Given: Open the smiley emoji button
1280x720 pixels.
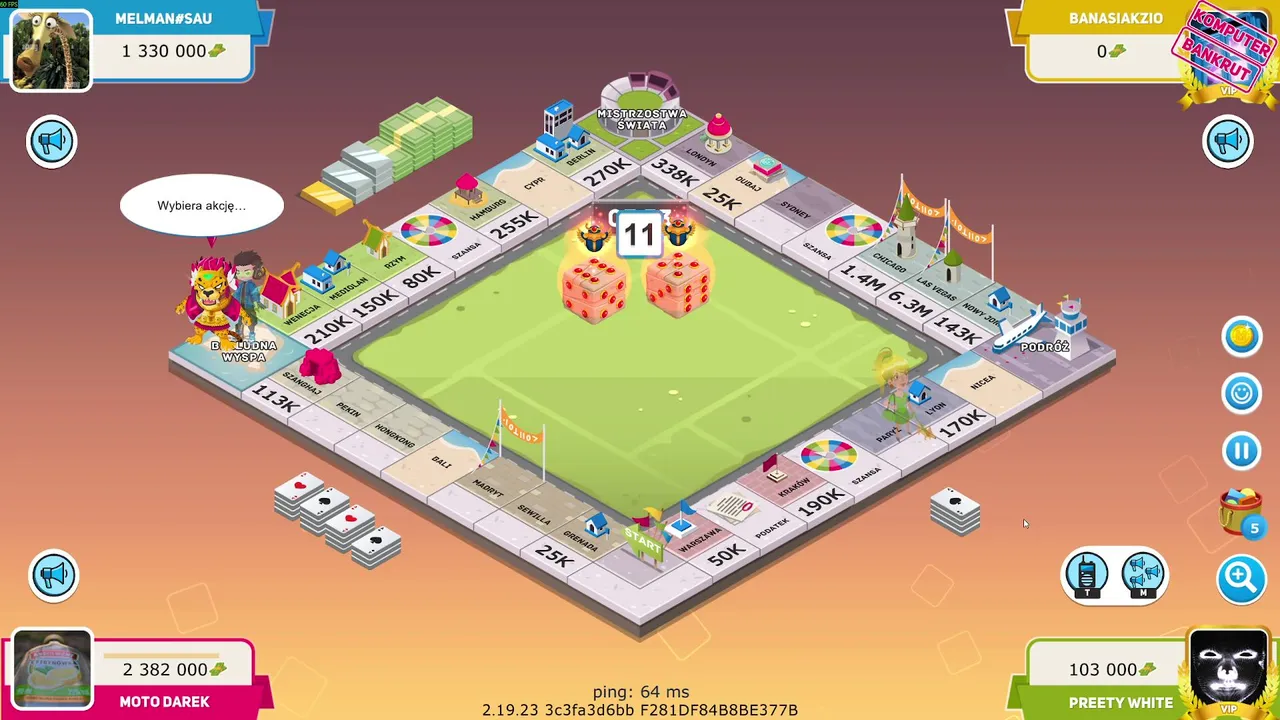Looking at the screenshot, I should (1242, 394).
